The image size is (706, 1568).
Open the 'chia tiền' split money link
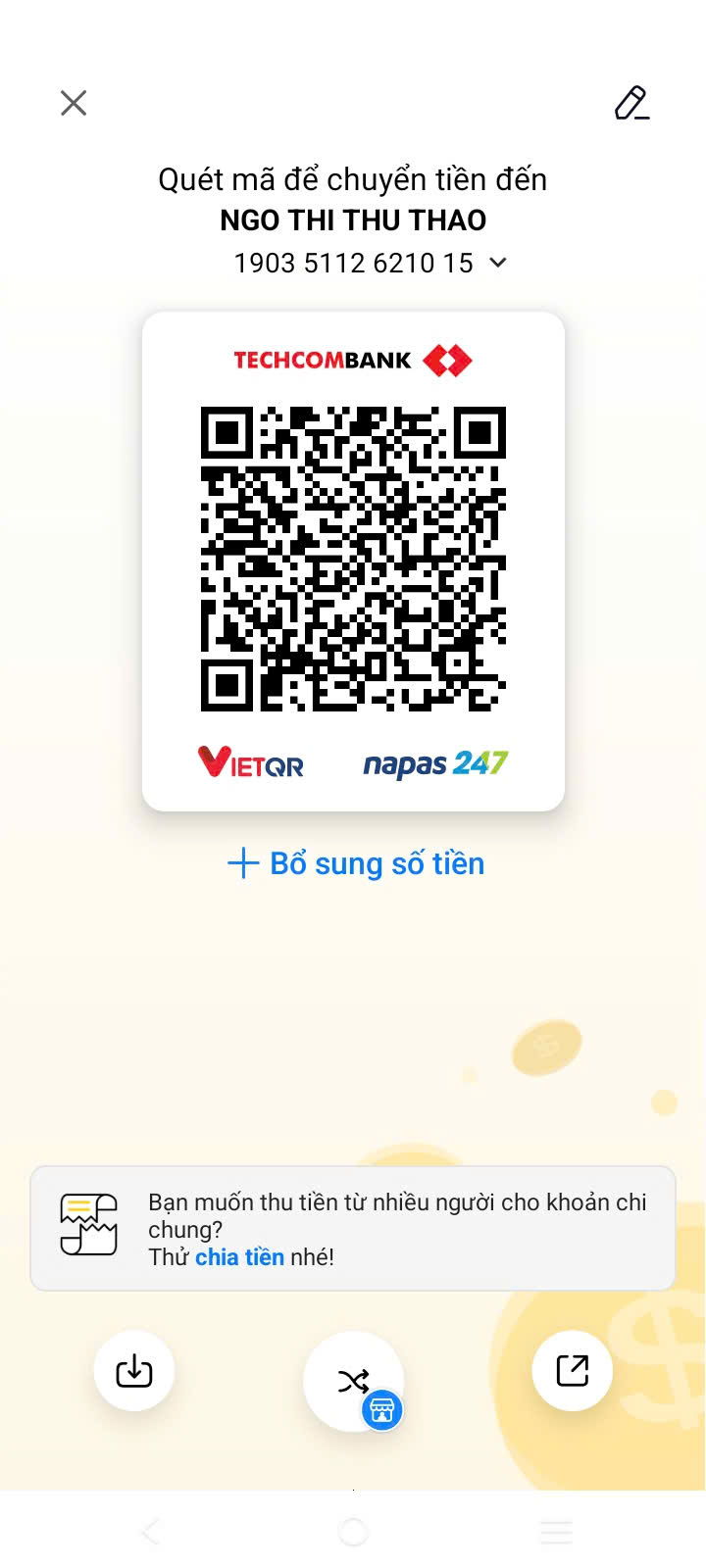point(239,1257)
